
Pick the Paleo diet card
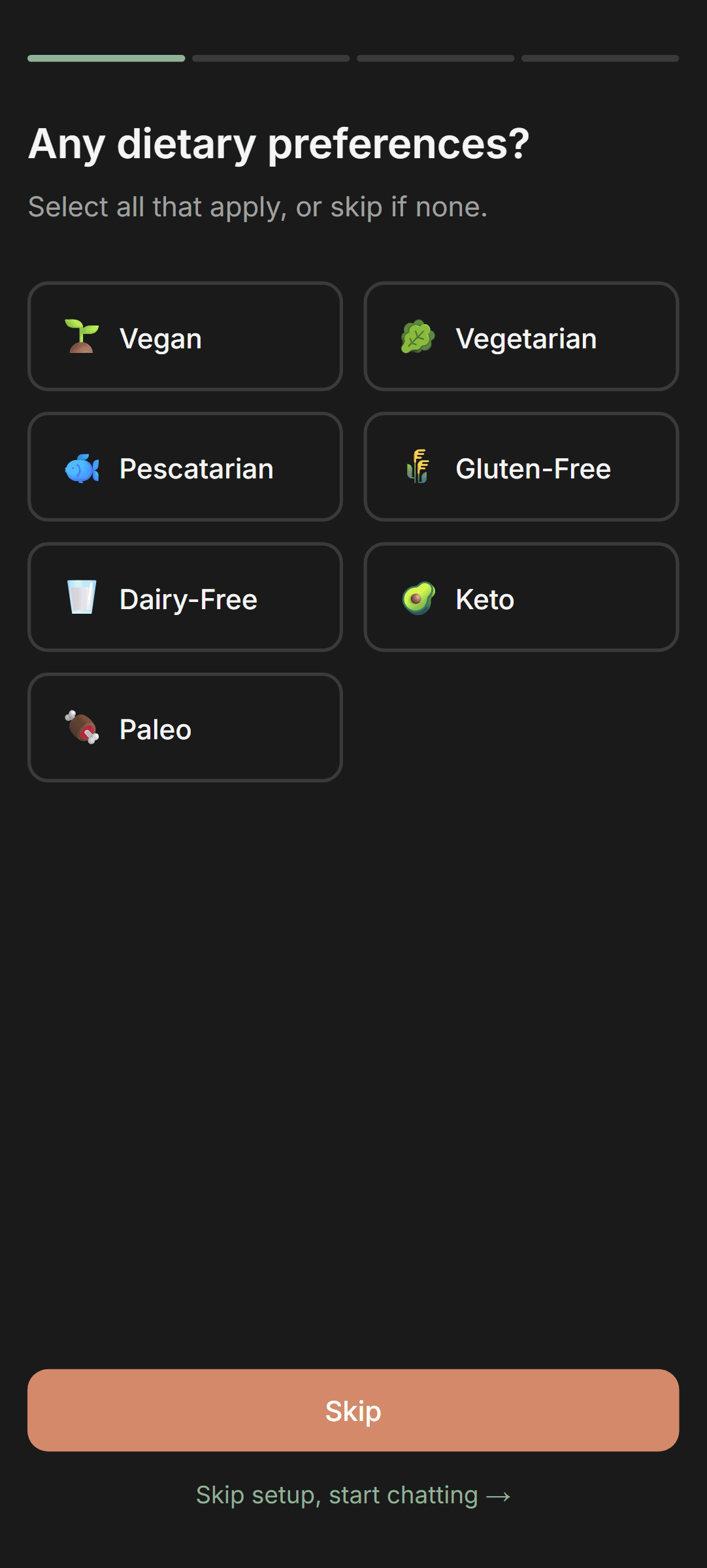184,728
